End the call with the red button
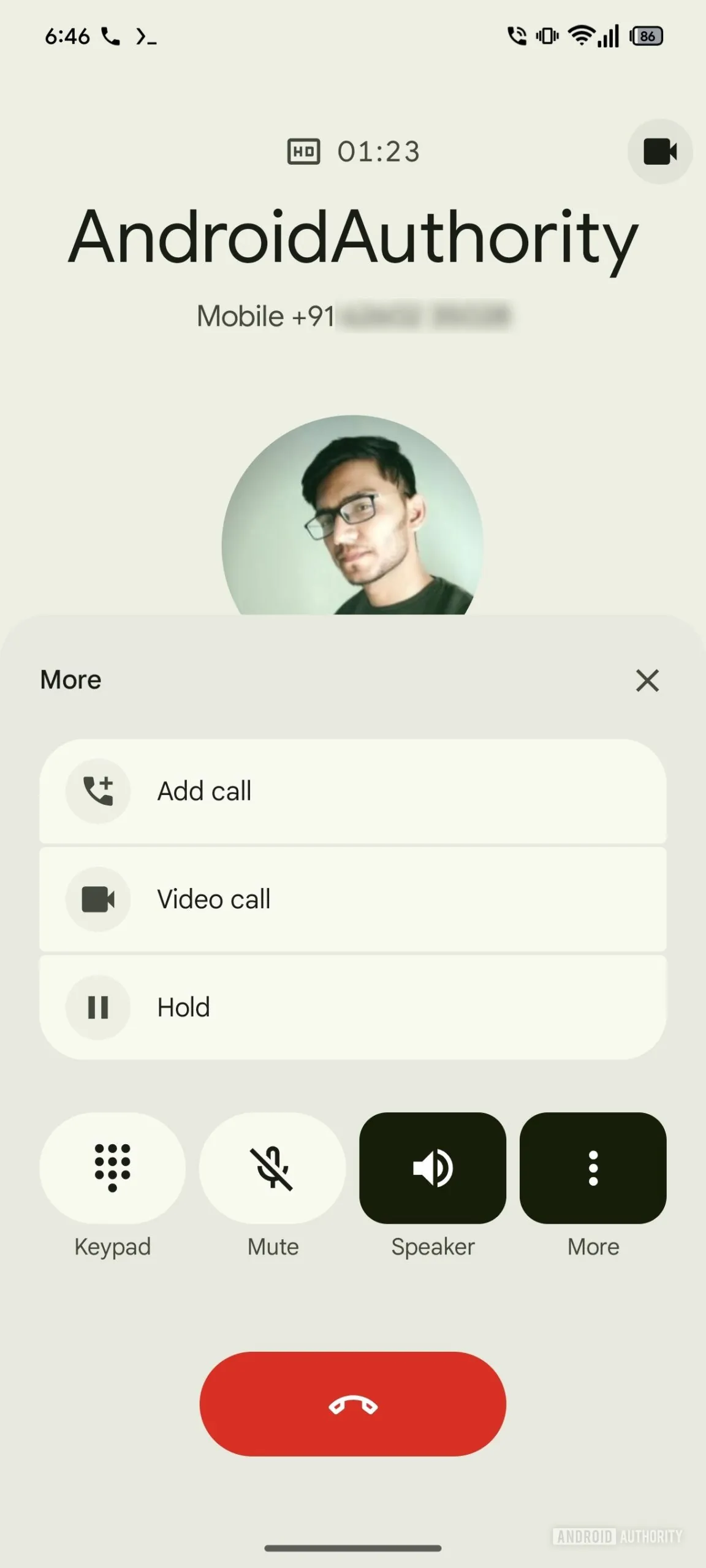The width and height of the screenshot is (706, 1568). 352,1404
